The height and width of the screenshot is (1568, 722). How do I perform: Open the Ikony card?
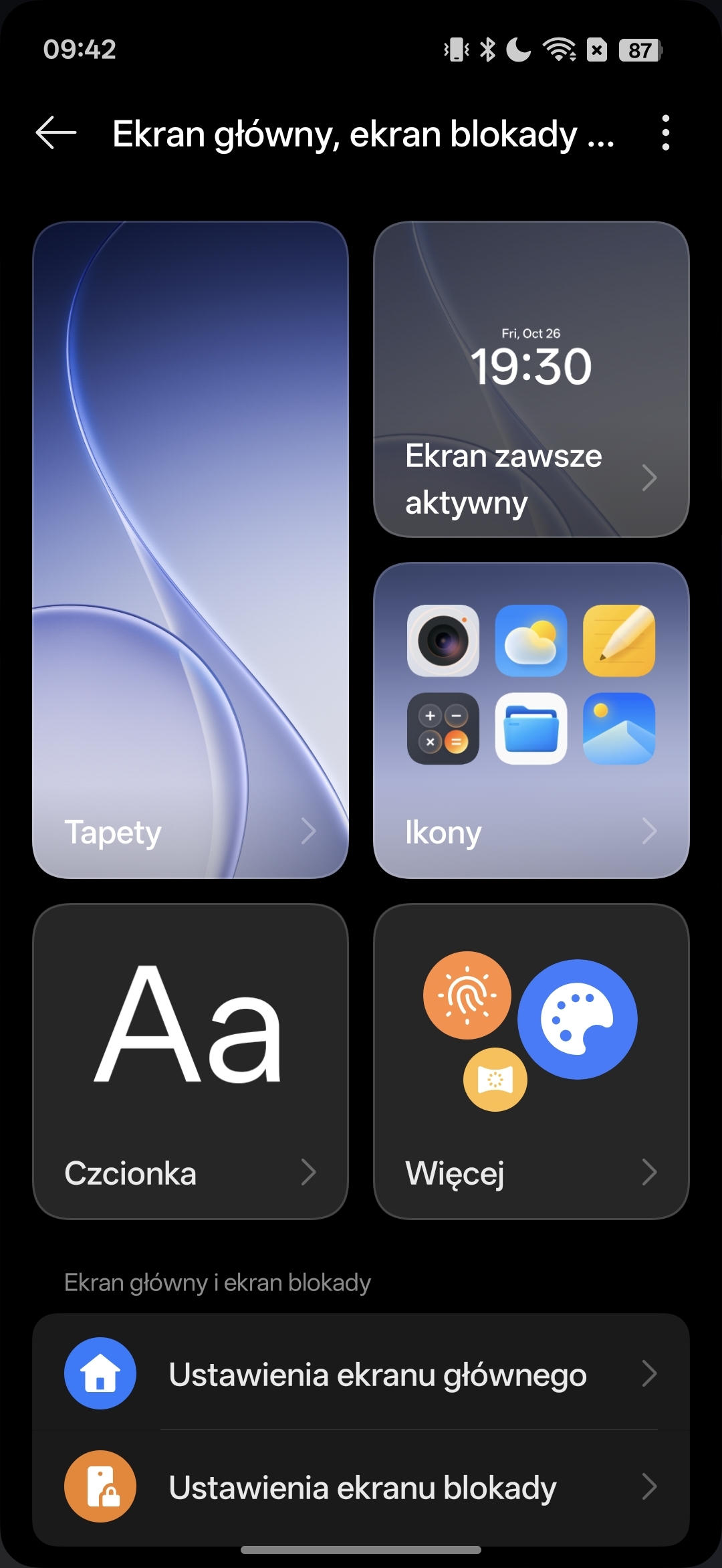tap(531, 720)
